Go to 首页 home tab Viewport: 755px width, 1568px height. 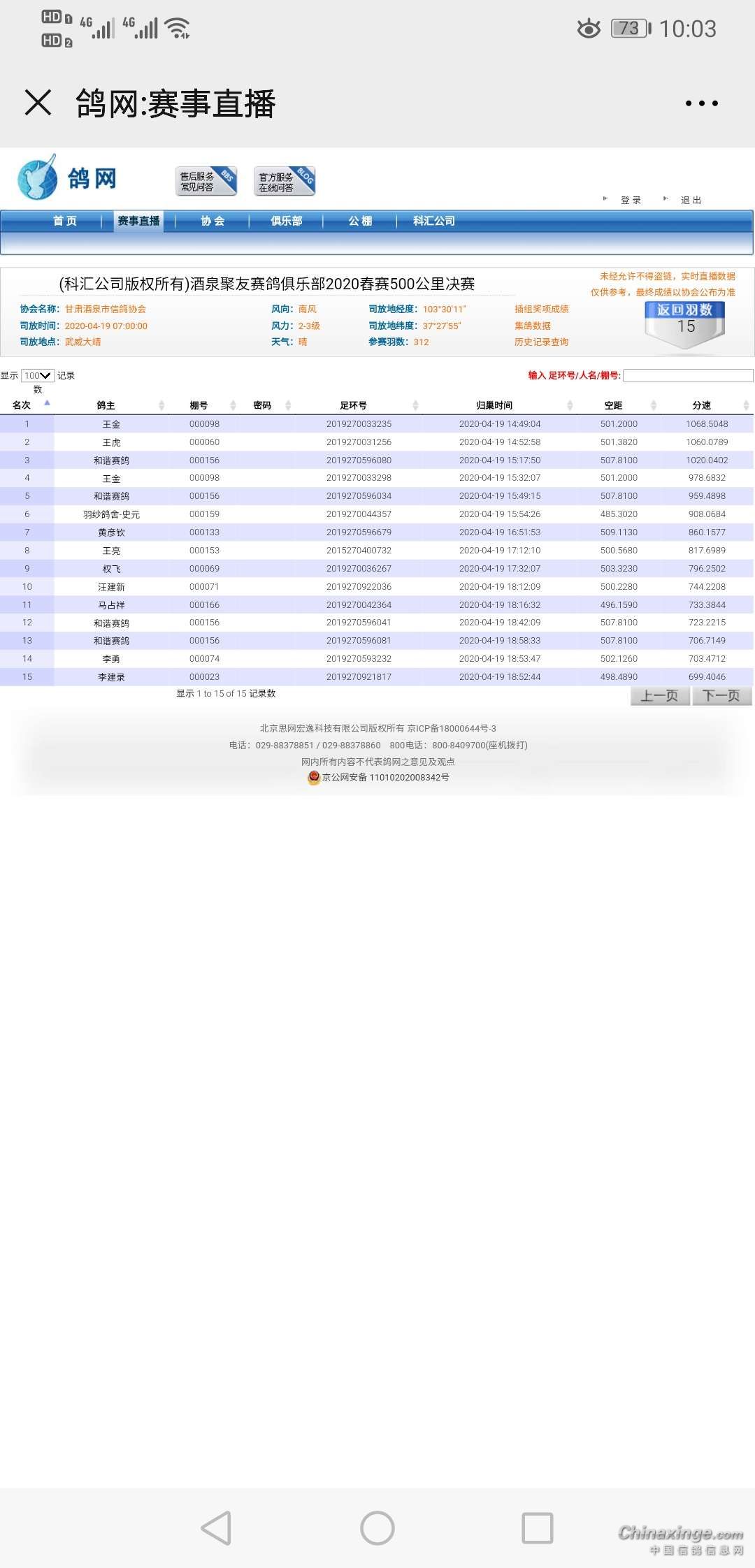65,221
